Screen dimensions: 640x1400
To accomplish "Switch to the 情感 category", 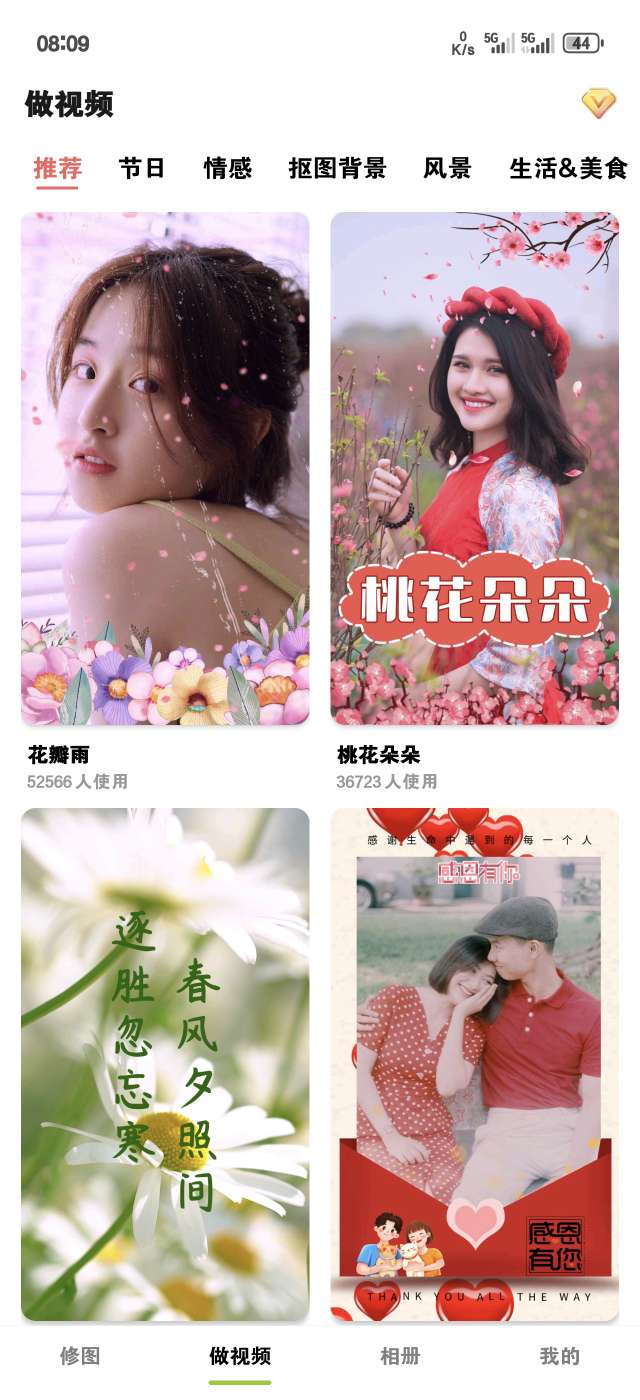I will pos(228,168).
